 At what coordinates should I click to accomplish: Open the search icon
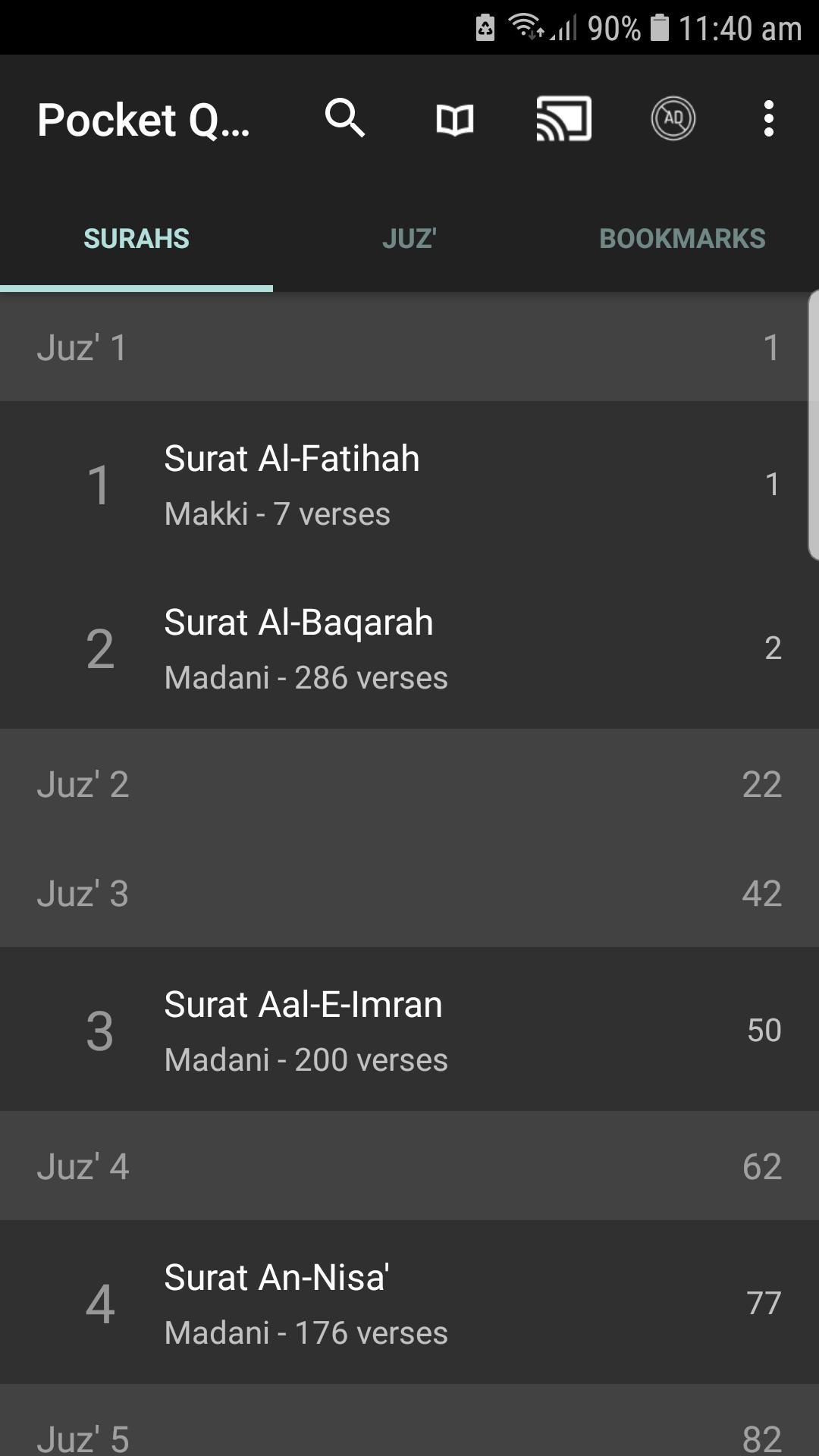click(345, 119)
